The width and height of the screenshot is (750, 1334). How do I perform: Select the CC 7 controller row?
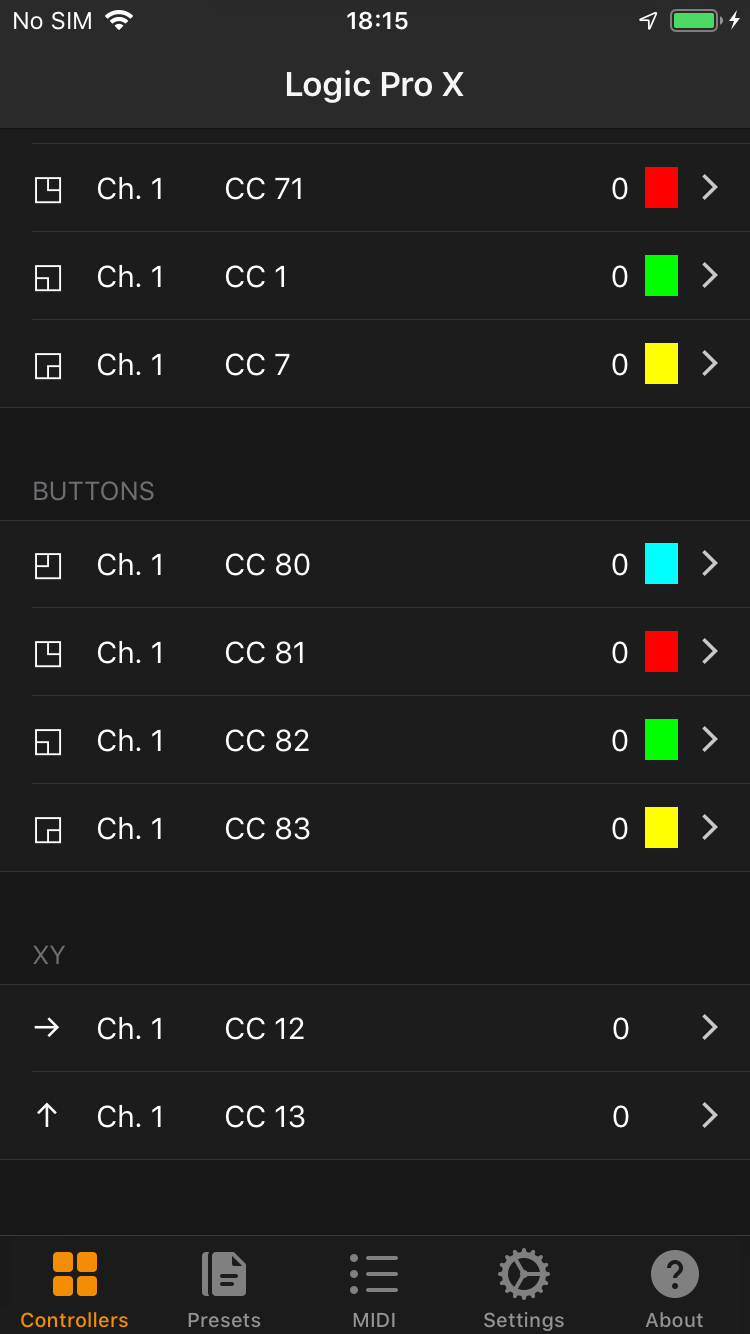[375, 364]
